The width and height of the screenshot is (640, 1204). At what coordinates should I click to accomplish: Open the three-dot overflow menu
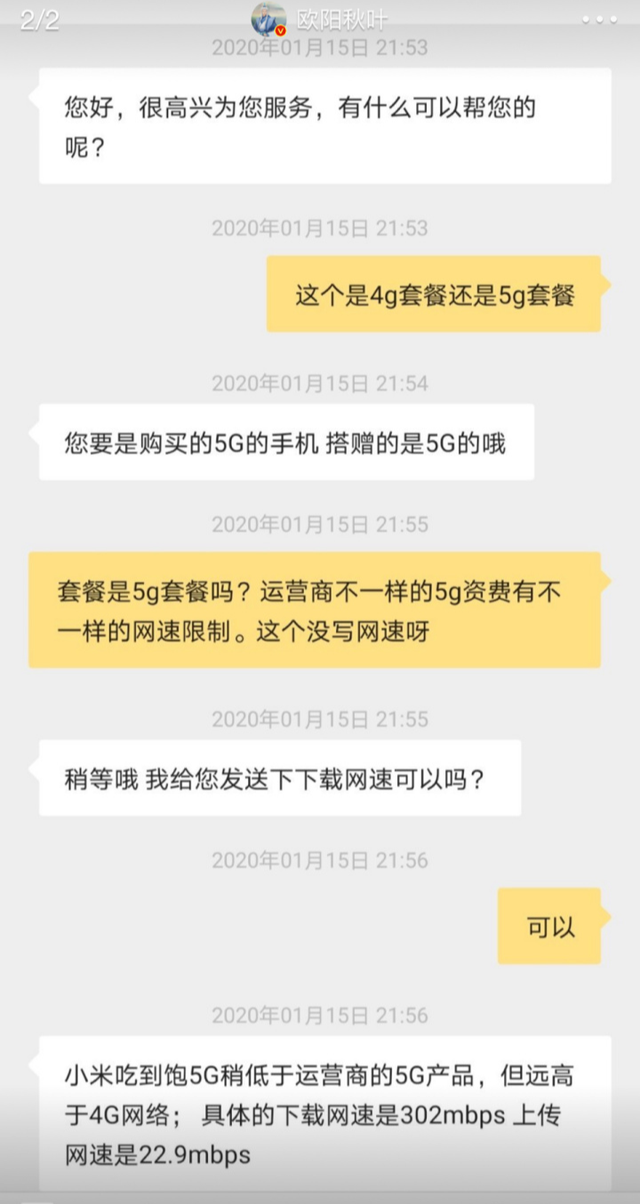coord(599,20)
